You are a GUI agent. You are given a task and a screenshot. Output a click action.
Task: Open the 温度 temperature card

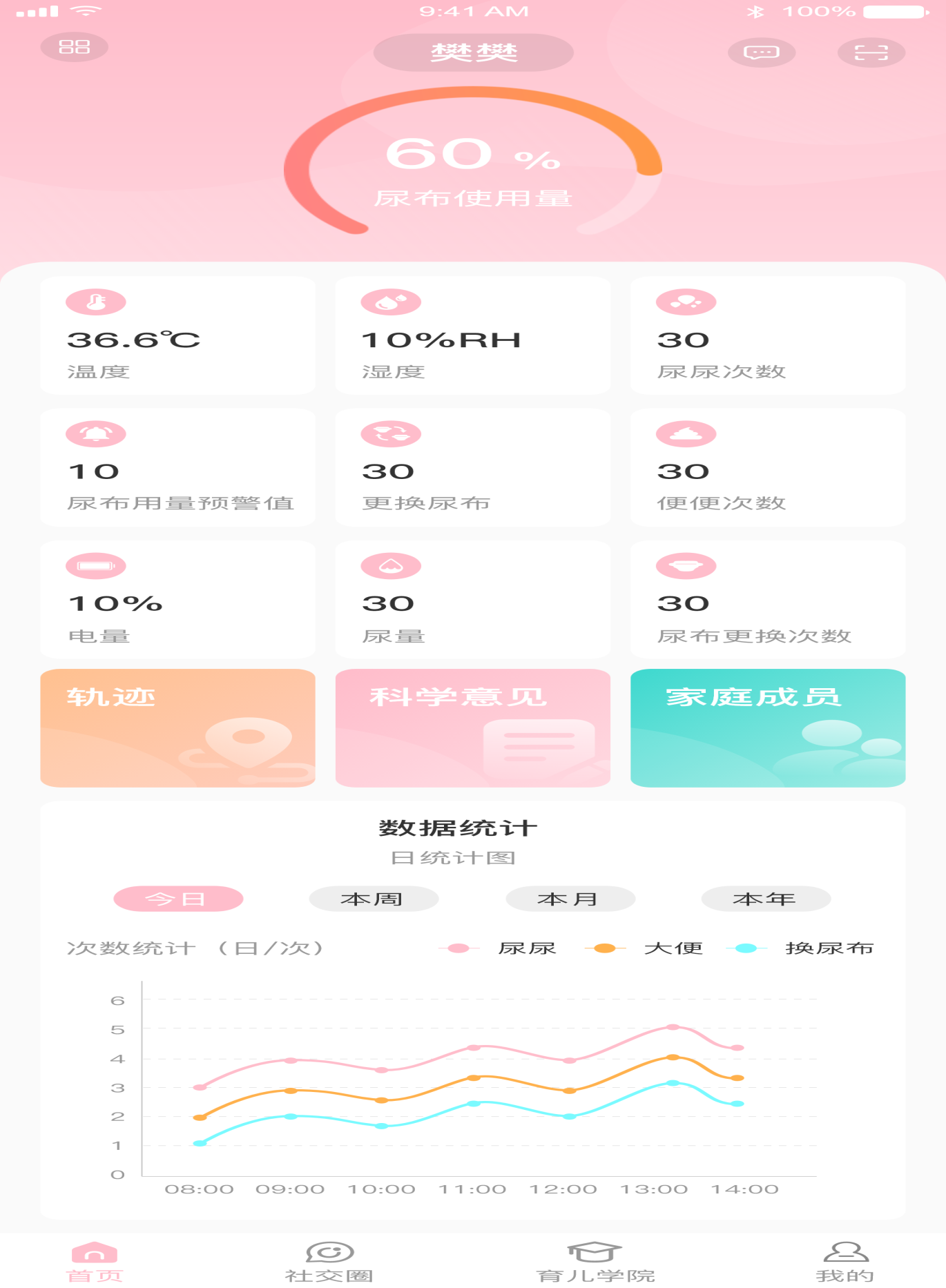coord(177,335)
